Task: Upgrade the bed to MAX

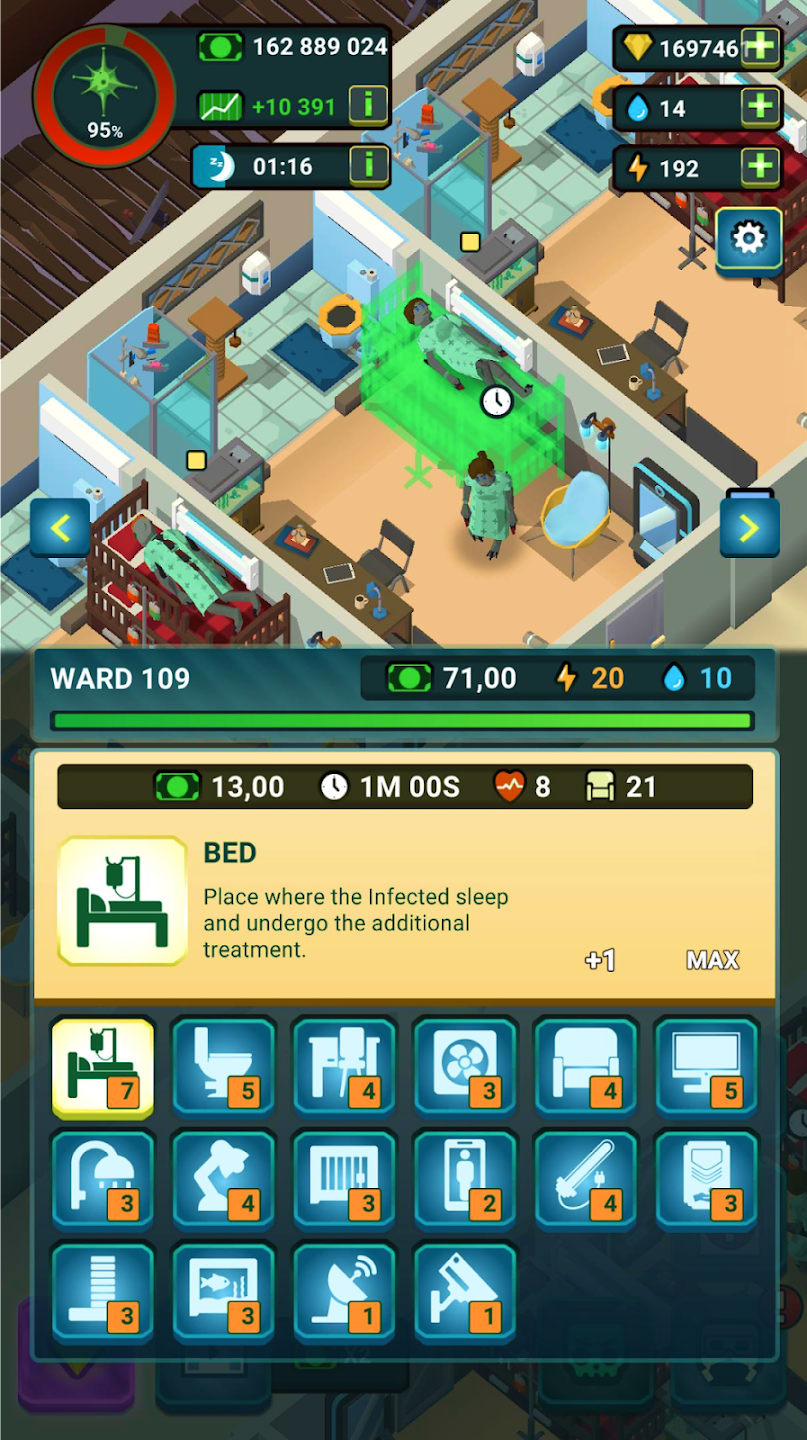Action: pos(712,960)
